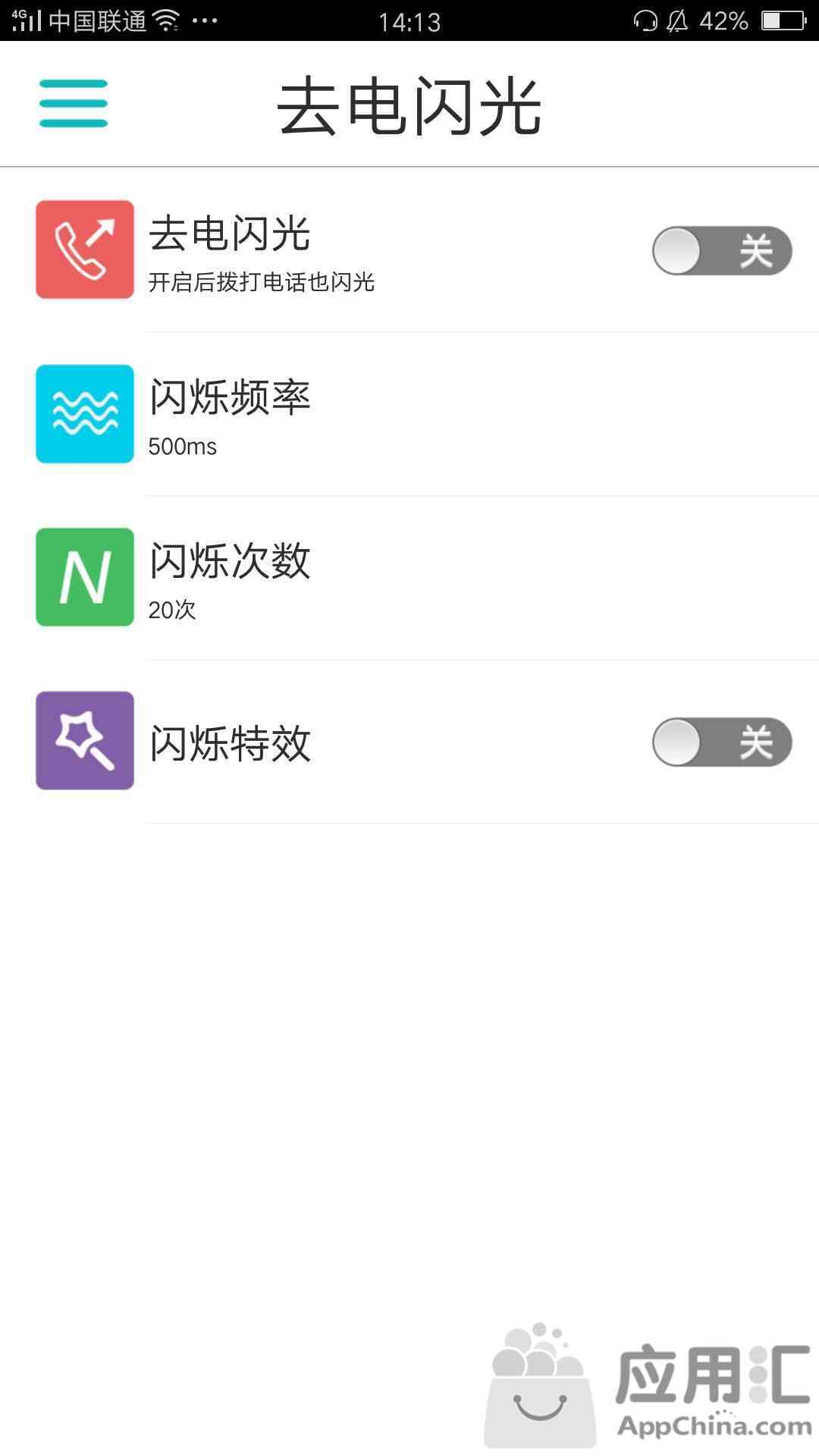Open the 闪烁频率 setting row
Image resolution: width=819 pixels, height=1456 pixels.
point(409,414)
